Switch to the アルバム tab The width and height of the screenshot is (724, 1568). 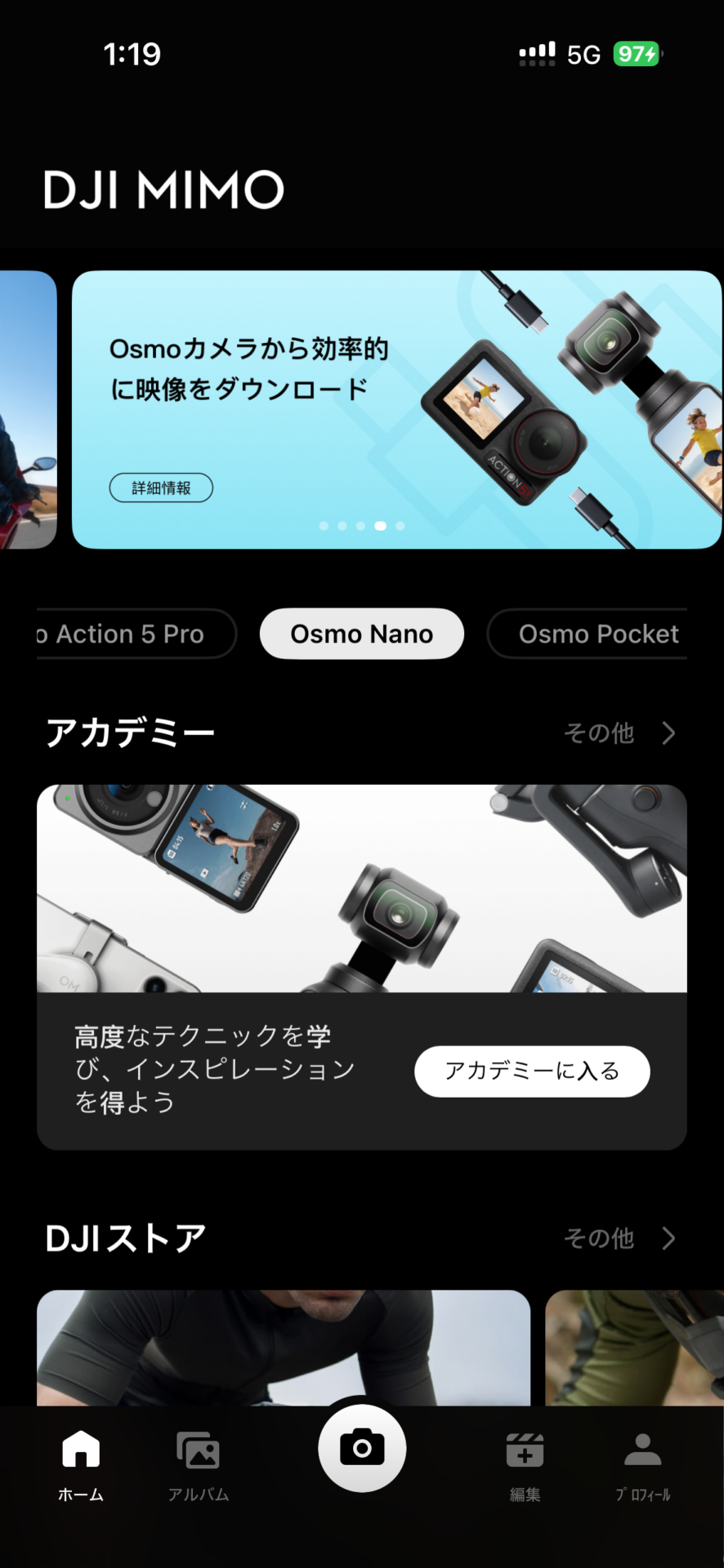199,1464
